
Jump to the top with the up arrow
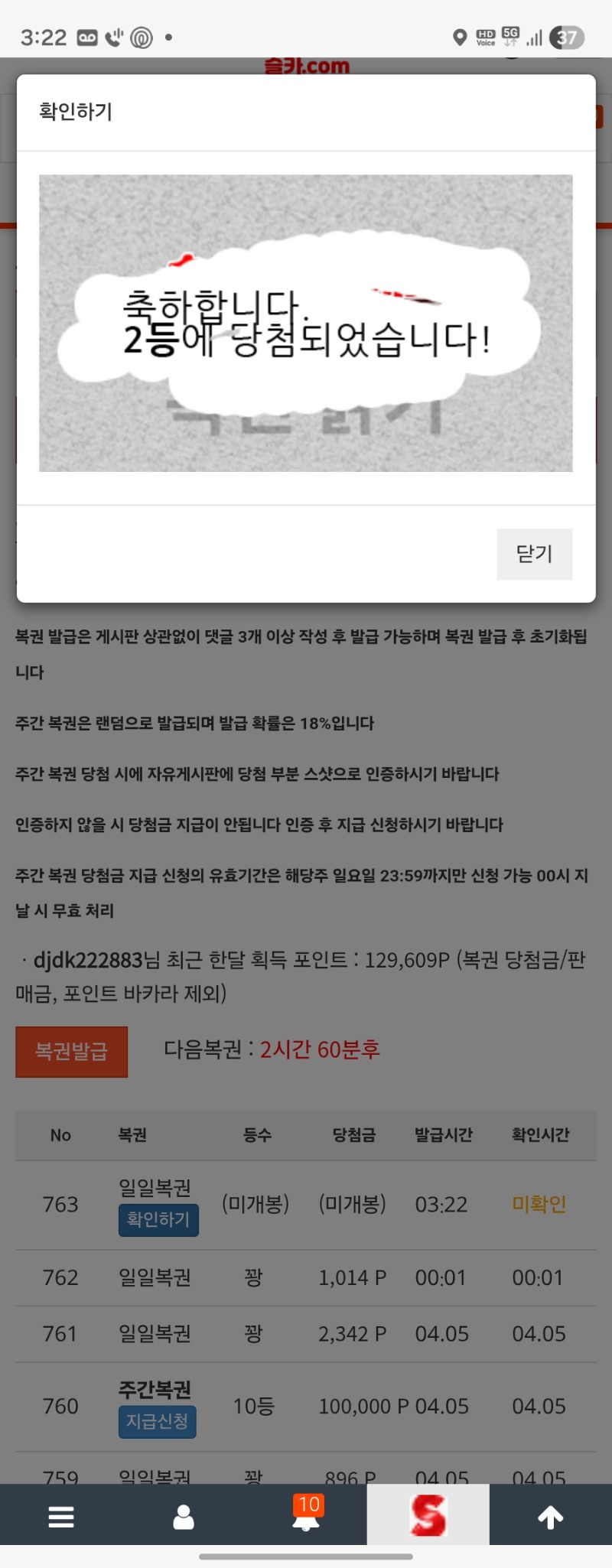click(x=550, y=1517)
